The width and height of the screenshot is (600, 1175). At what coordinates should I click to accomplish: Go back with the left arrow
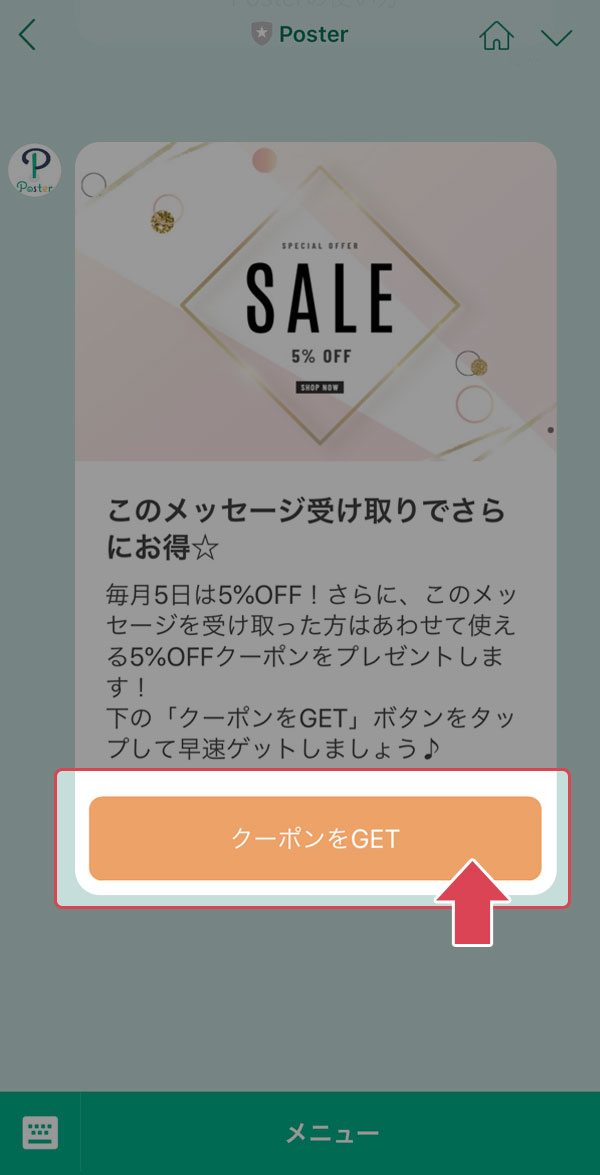[27, 35]
